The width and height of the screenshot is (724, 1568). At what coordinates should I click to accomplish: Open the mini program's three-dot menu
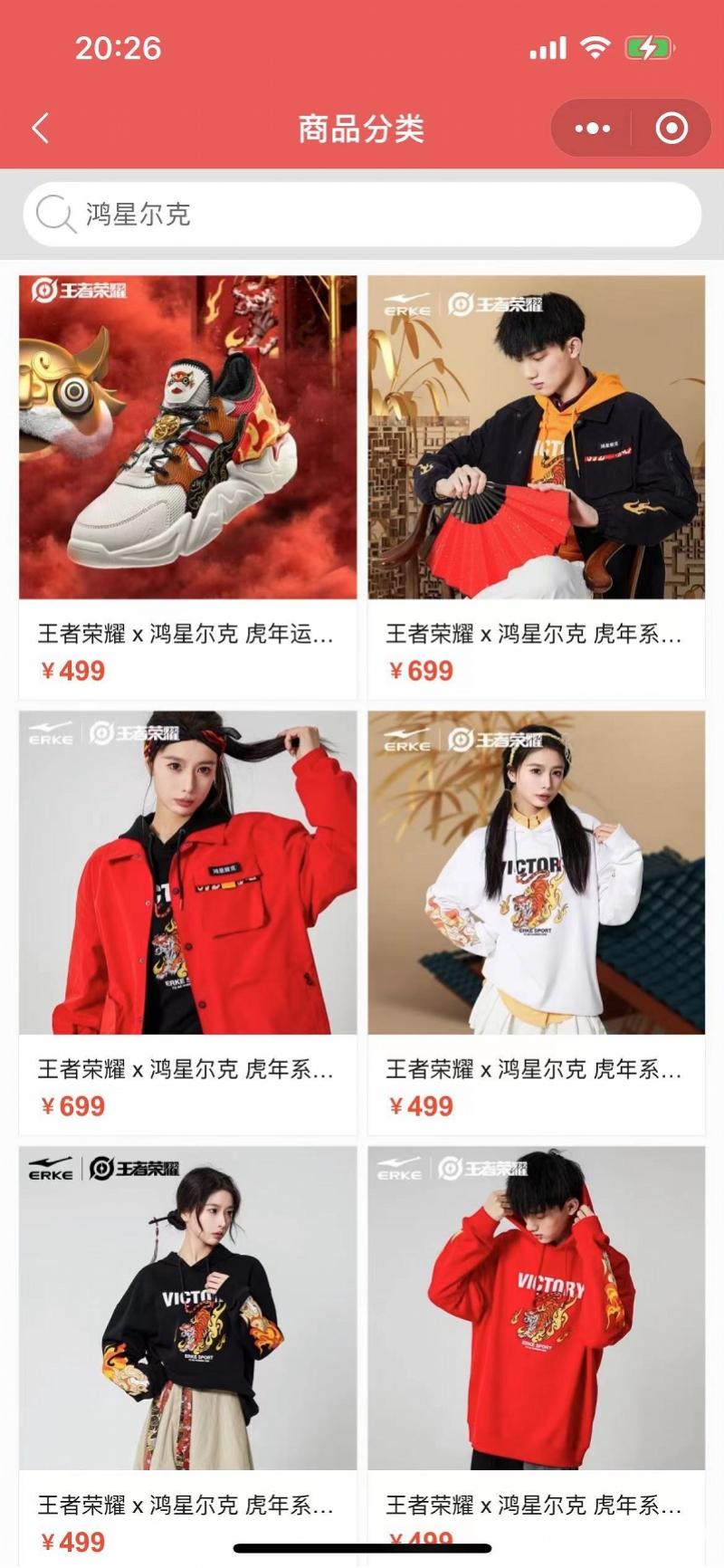[x=593, y=129]
